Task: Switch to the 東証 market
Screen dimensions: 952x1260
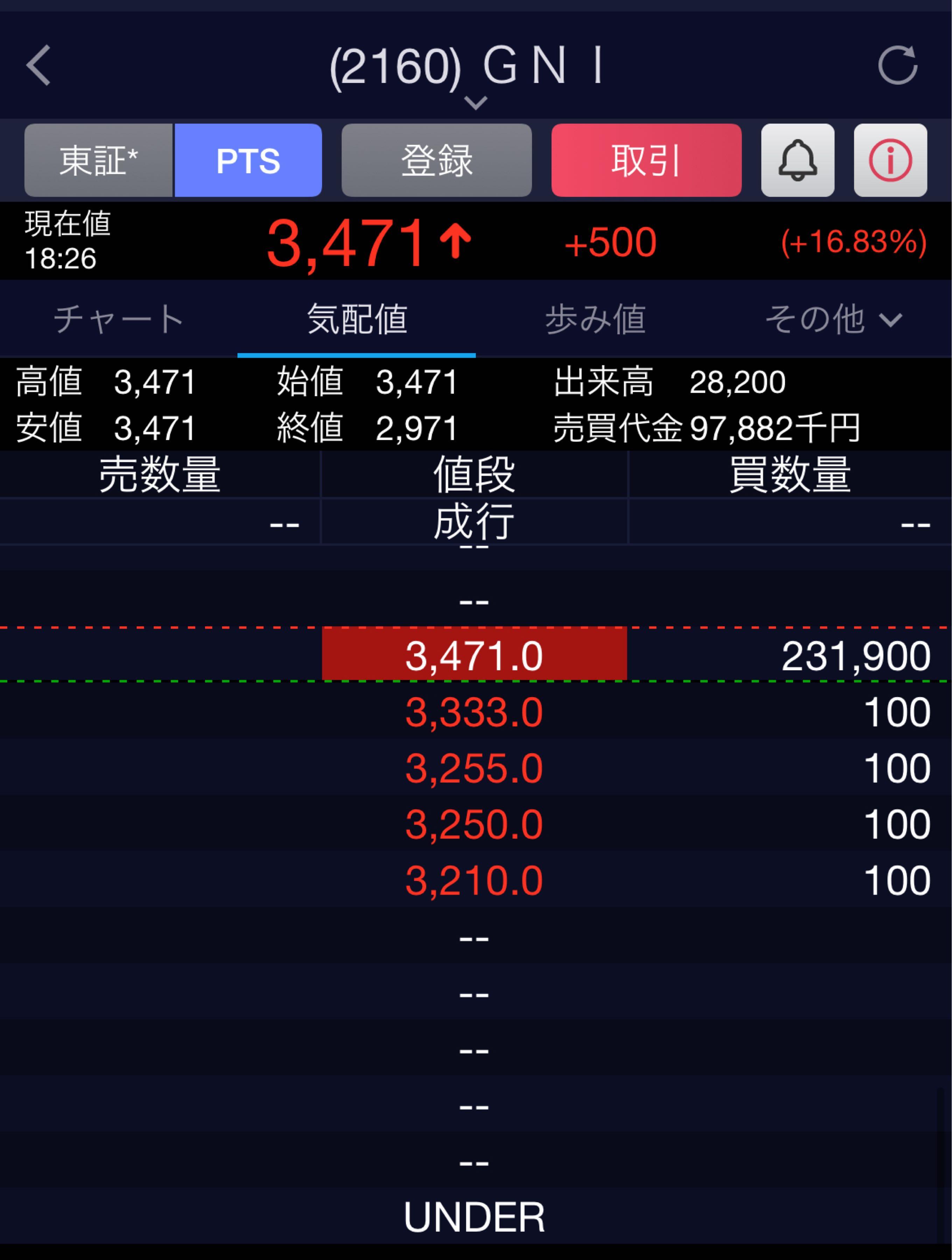Action: [x=99, y=161]
